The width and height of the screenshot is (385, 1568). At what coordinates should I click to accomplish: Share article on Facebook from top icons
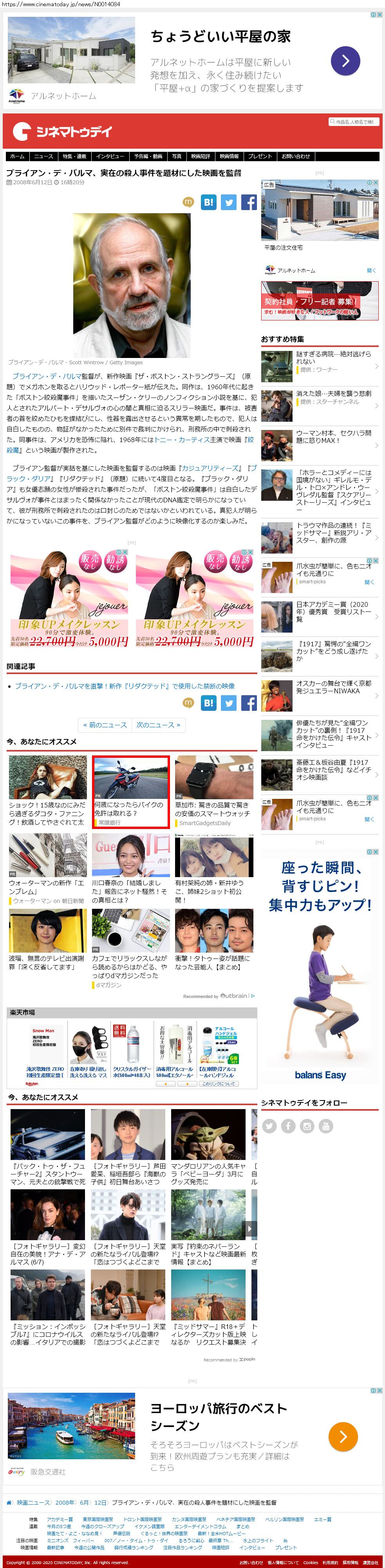[249, 202]
